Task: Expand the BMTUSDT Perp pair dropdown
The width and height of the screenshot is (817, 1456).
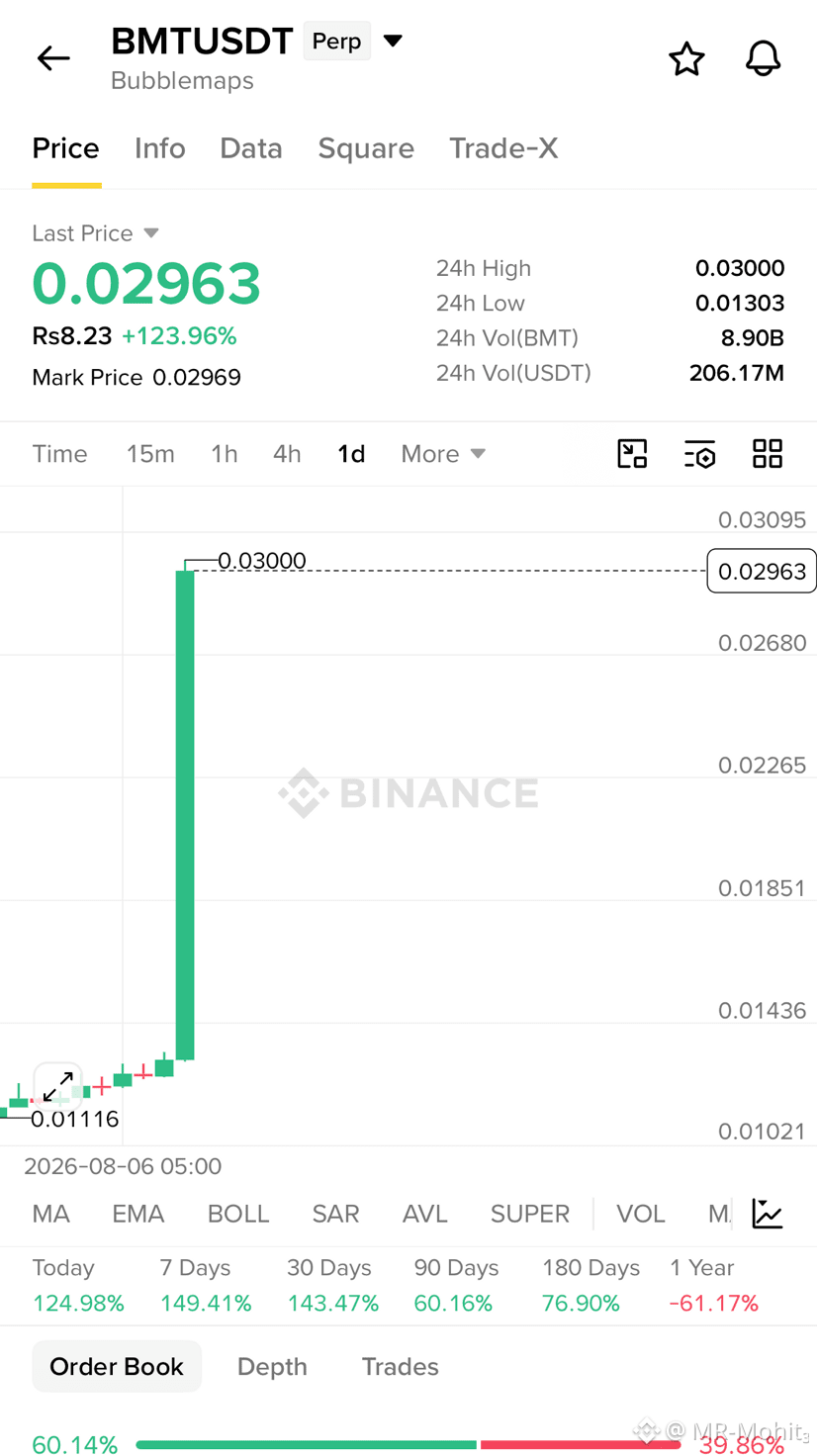Action: tap(393, 41)
